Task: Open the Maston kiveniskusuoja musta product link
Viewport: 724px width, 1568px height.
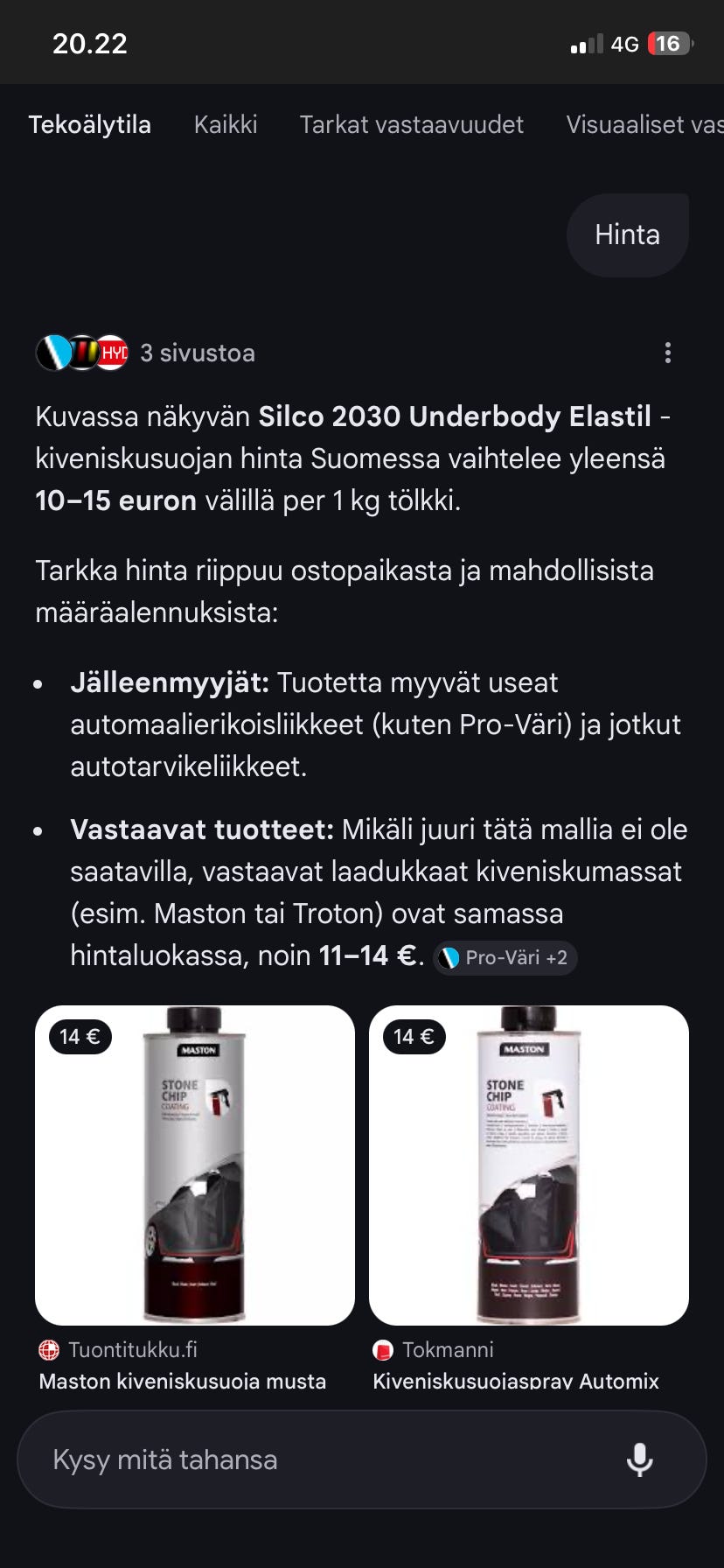Action: (x=182, y=1381)
